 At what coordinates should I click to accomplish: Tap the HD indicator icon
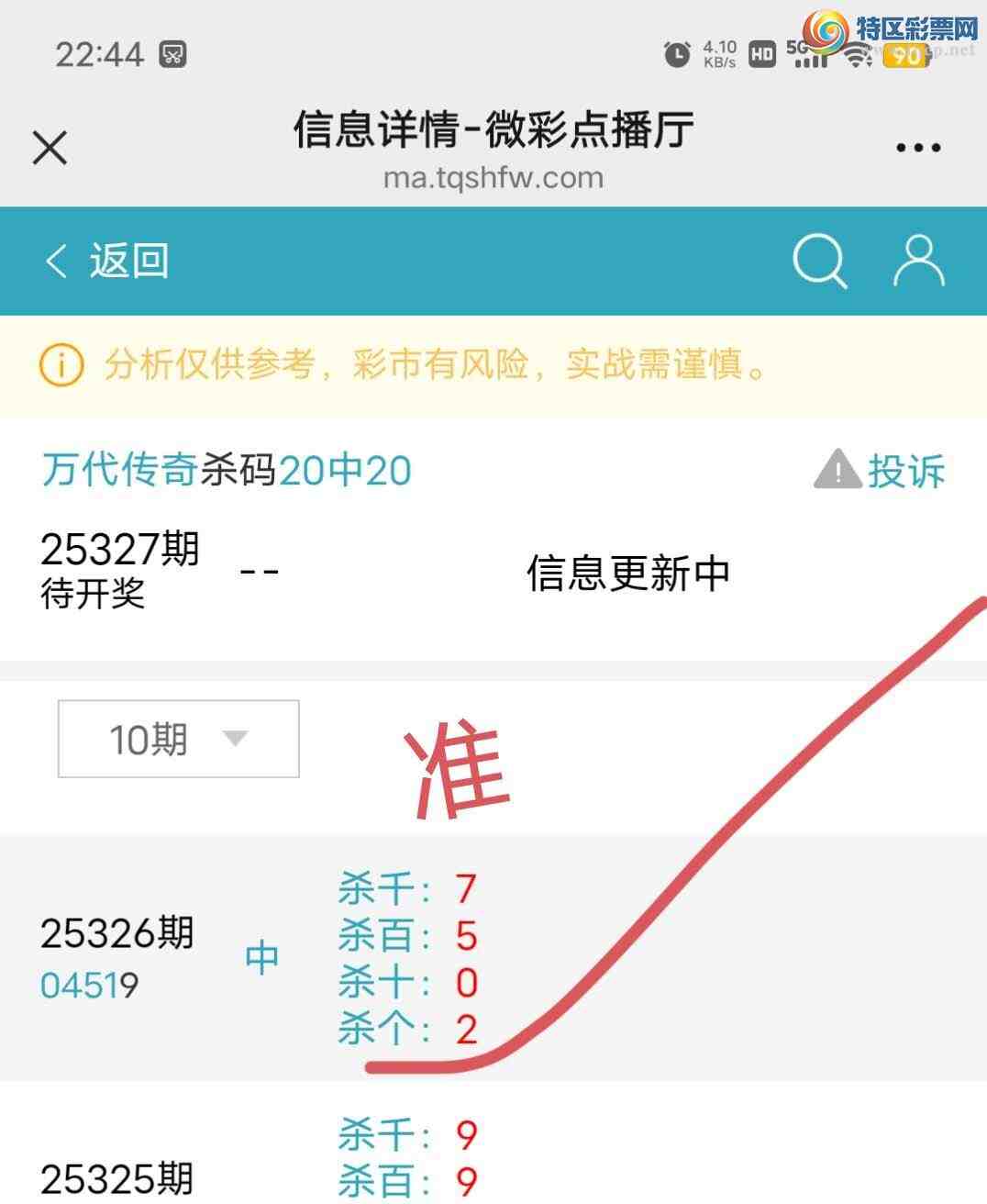tap(763, 53)
